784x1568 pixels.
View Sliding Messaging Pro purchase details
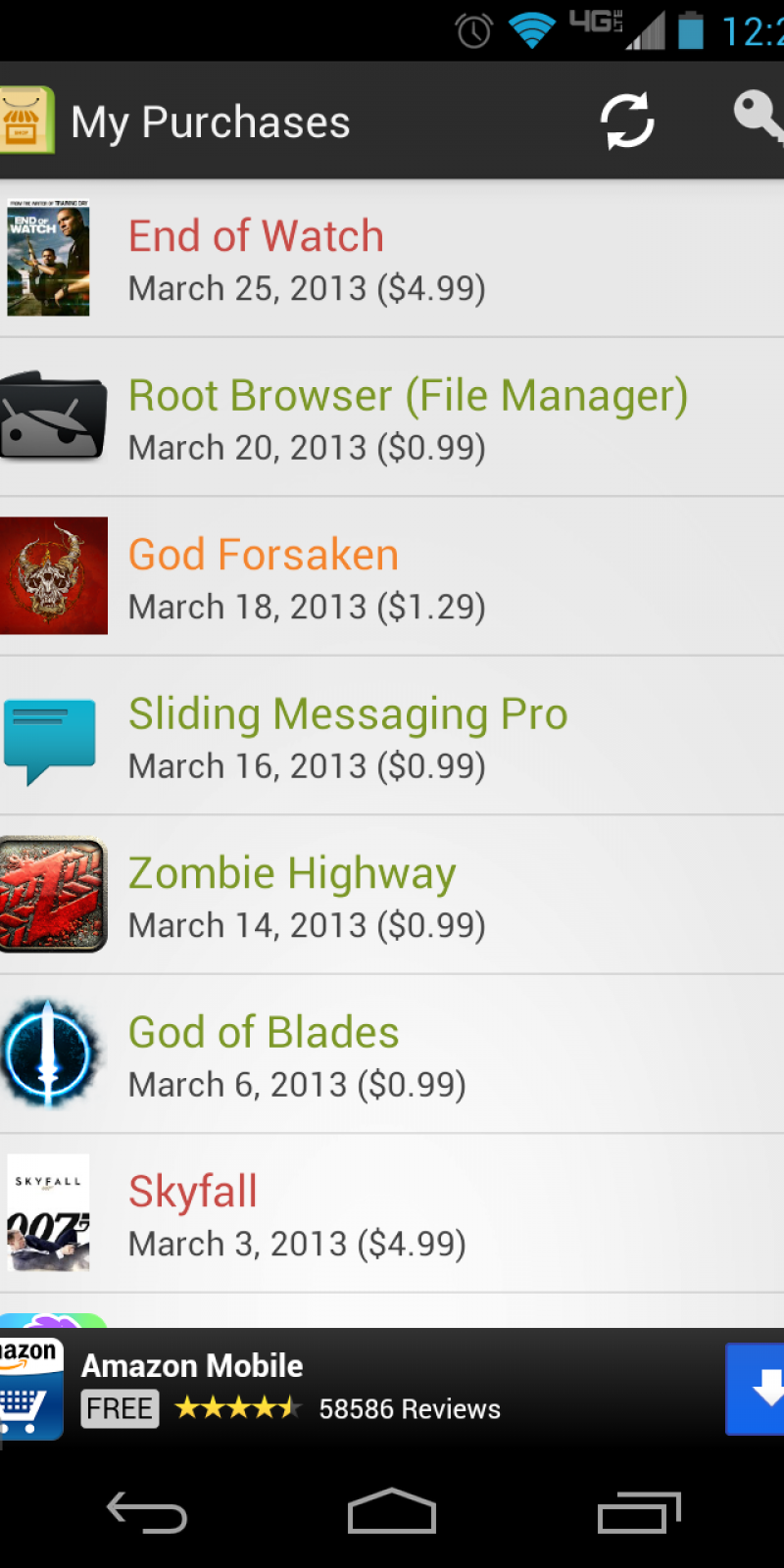pyautogui.click(x=392, y=737)
